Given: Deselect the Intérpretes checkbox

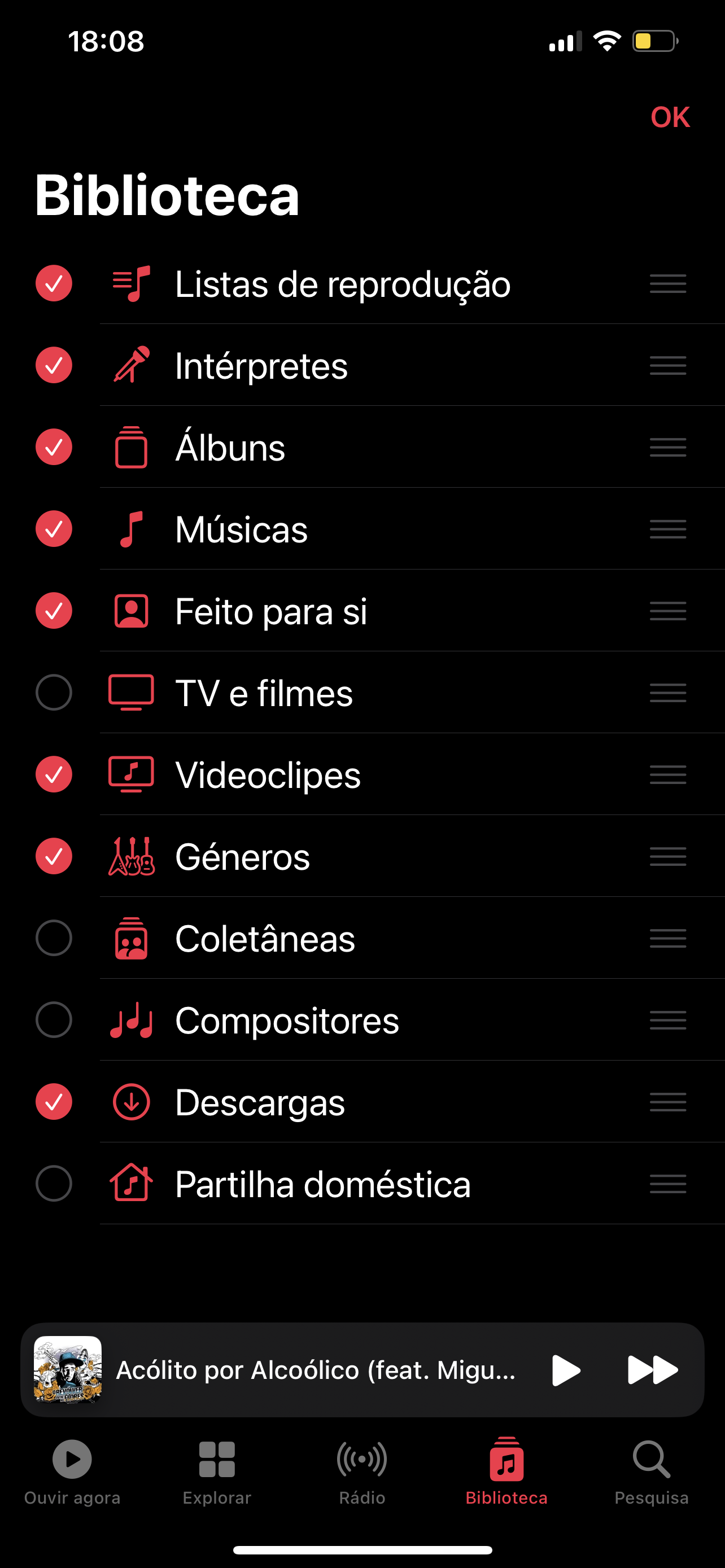Looking at the screenshot, I should click(54, 365).
